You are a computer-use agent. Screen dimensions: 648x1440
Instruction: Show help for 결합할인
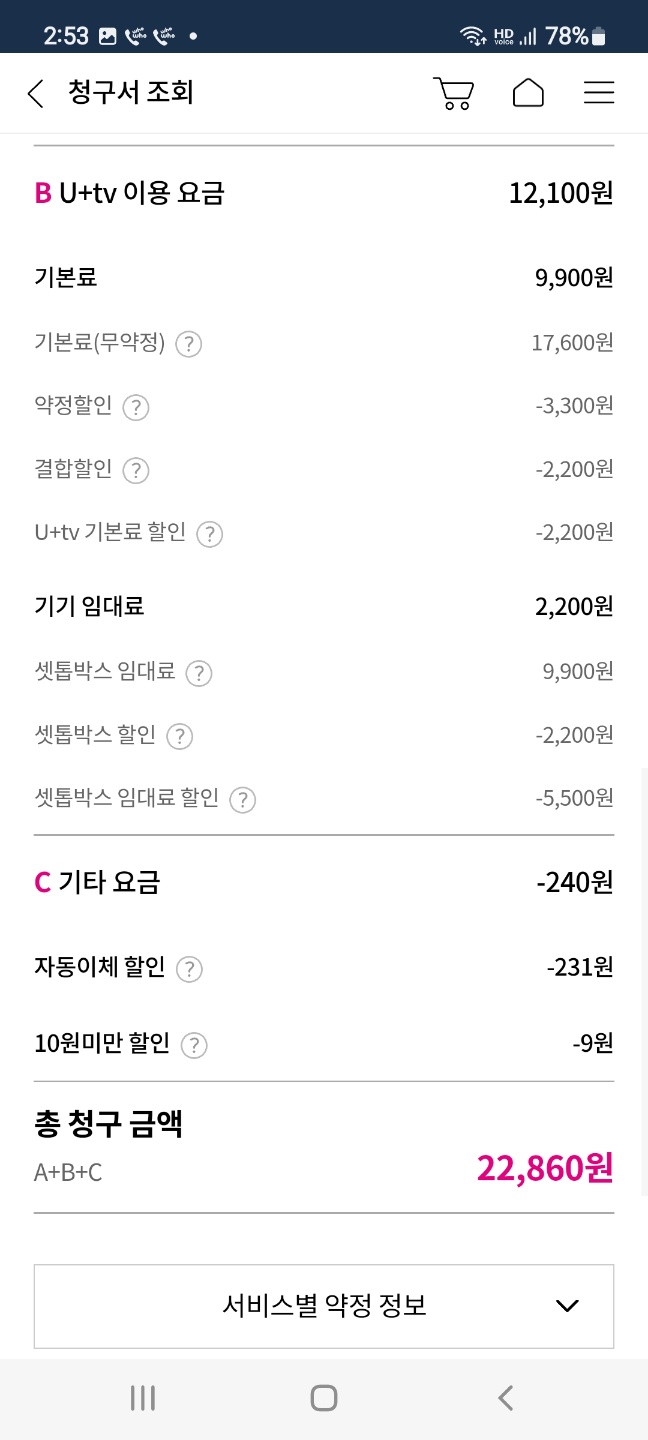click(136, 470)
